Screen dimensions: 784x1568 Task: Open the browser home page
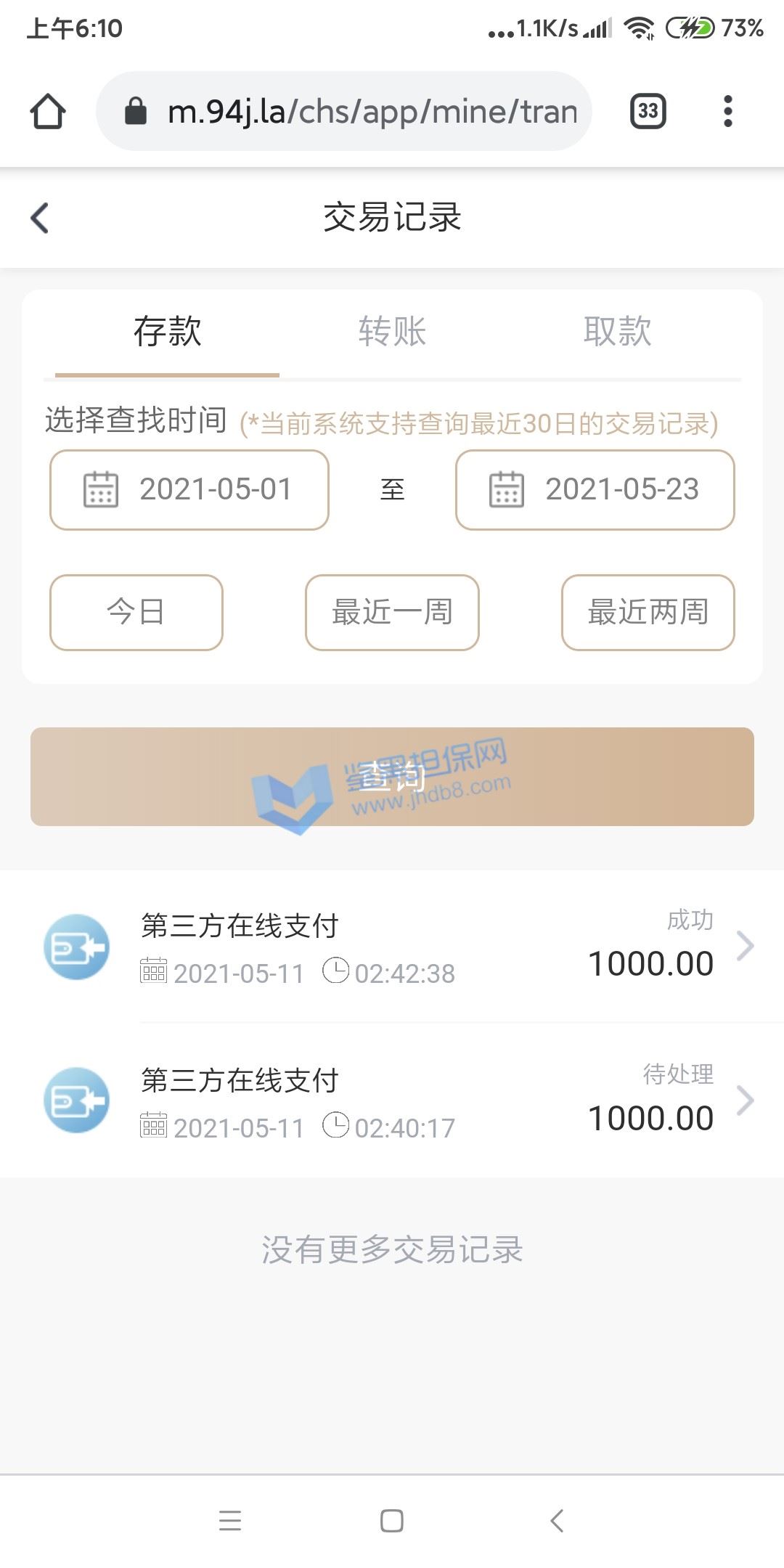click(x=48, y=112)
